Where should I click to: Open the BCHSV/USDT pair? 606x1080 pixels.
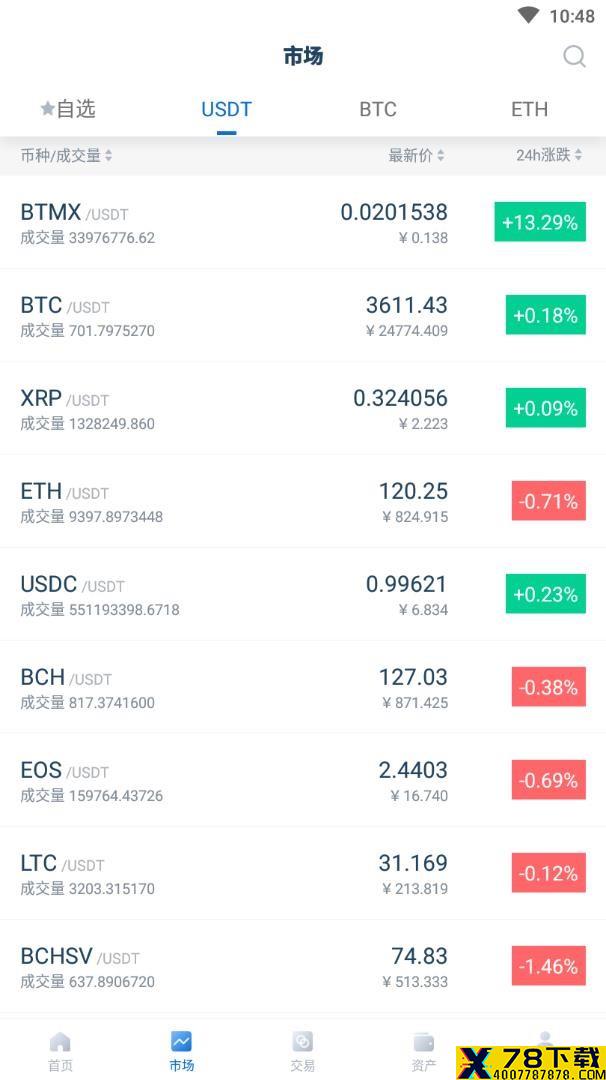tap(303, 966)
